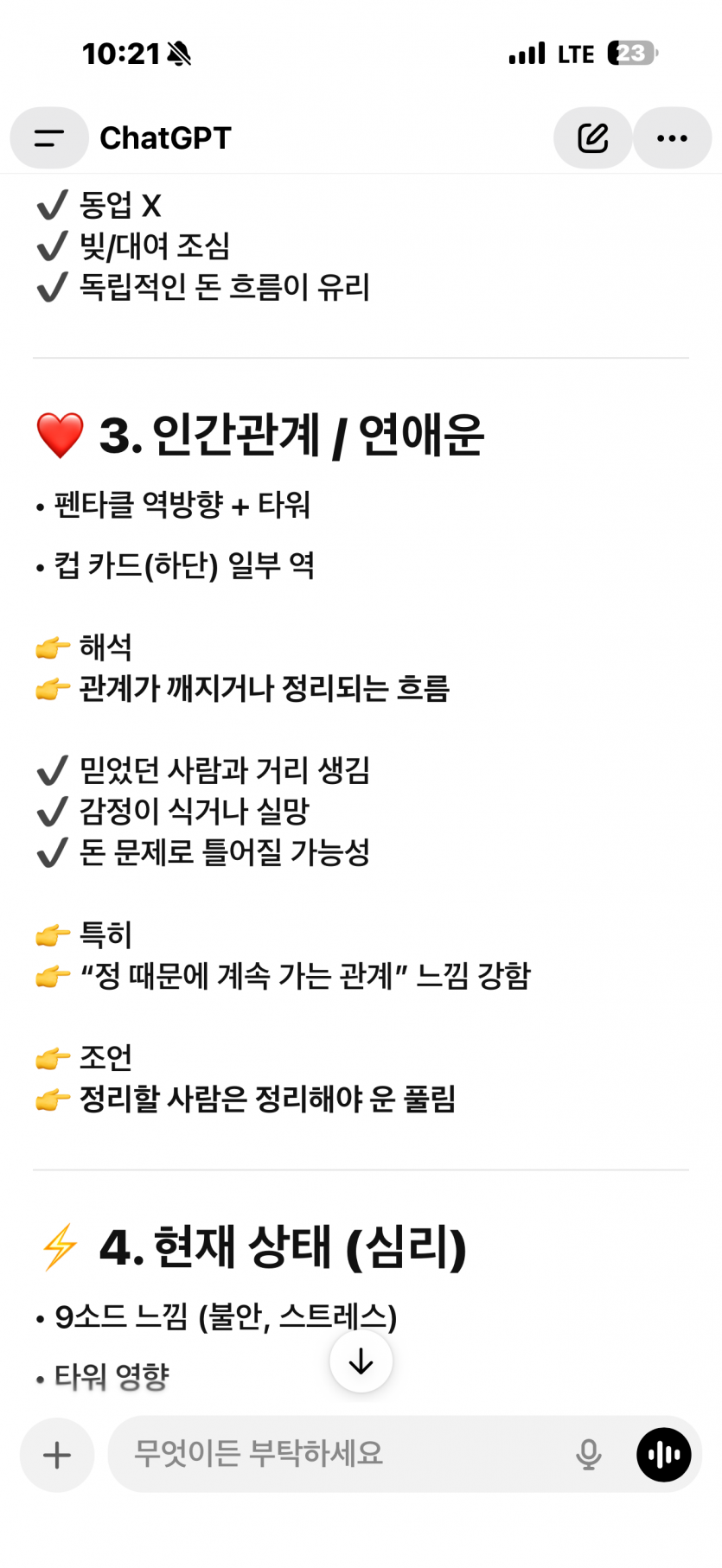Jump to bottom with the down arrow
The height and width of the screenshot is (1568, 722).
(x=361, y=1361)
